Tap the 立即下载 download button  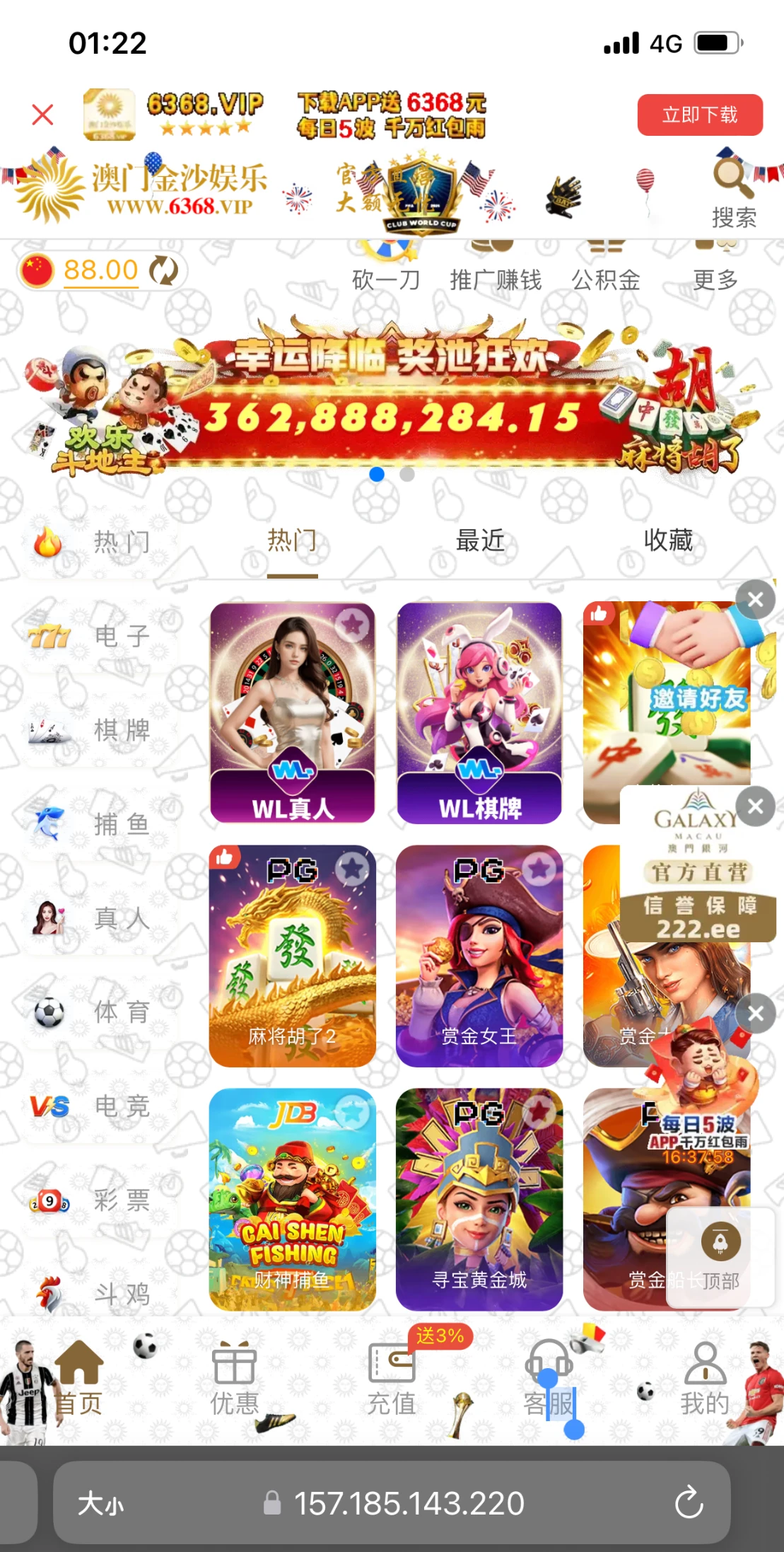click(699, 115)
